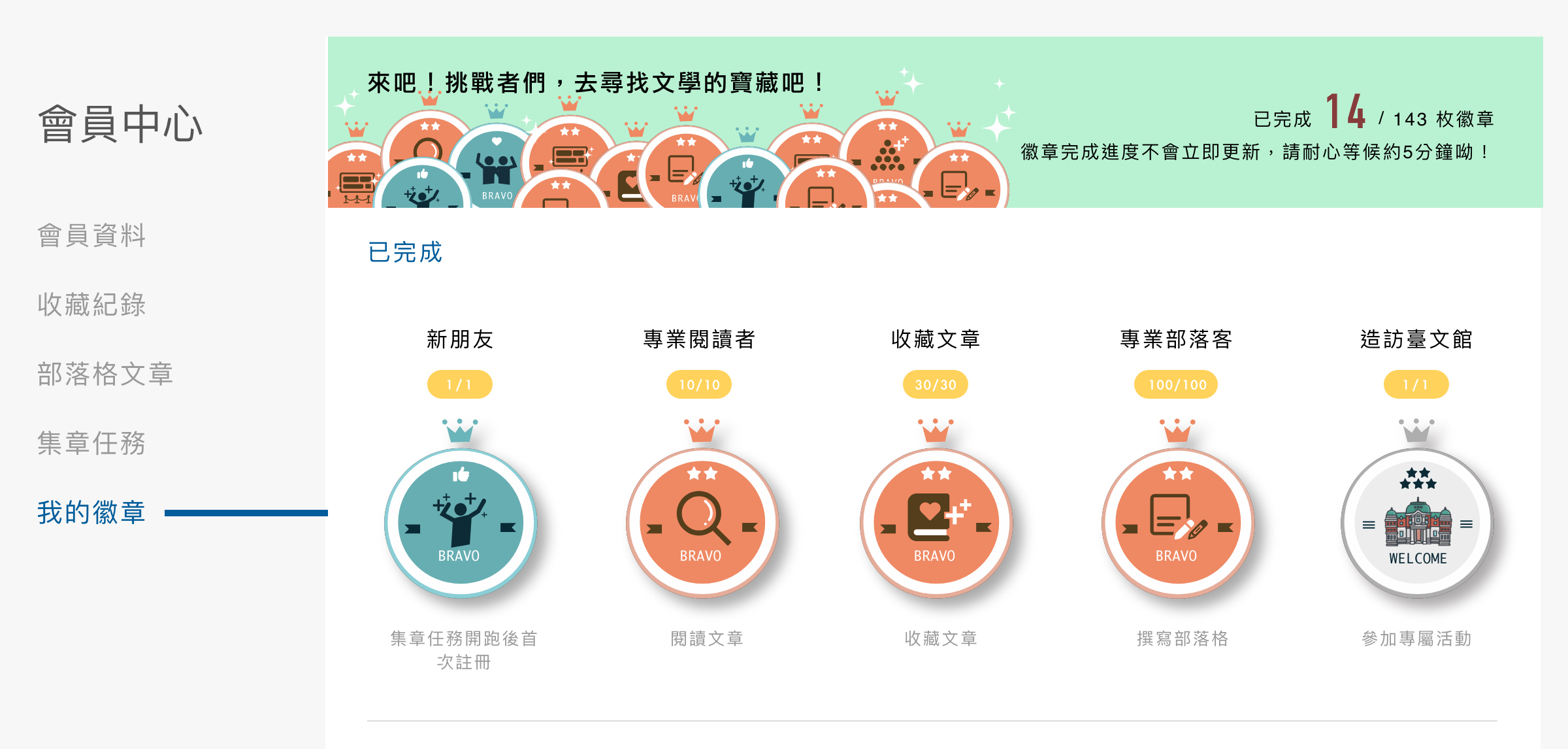Open the 新朋友 badge
Screen dimensions: 1568x749
point(460,523)
